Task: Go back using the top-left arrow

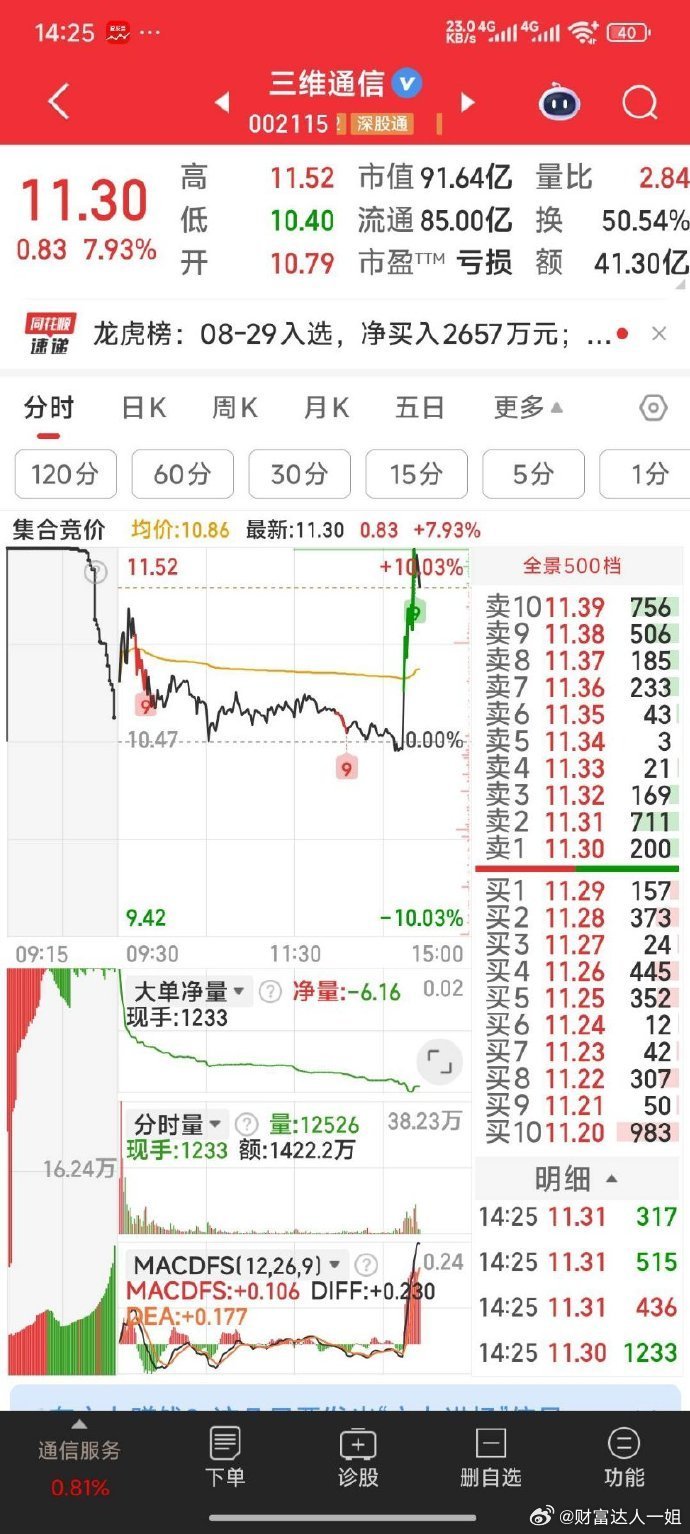Action: coord(59,102)
